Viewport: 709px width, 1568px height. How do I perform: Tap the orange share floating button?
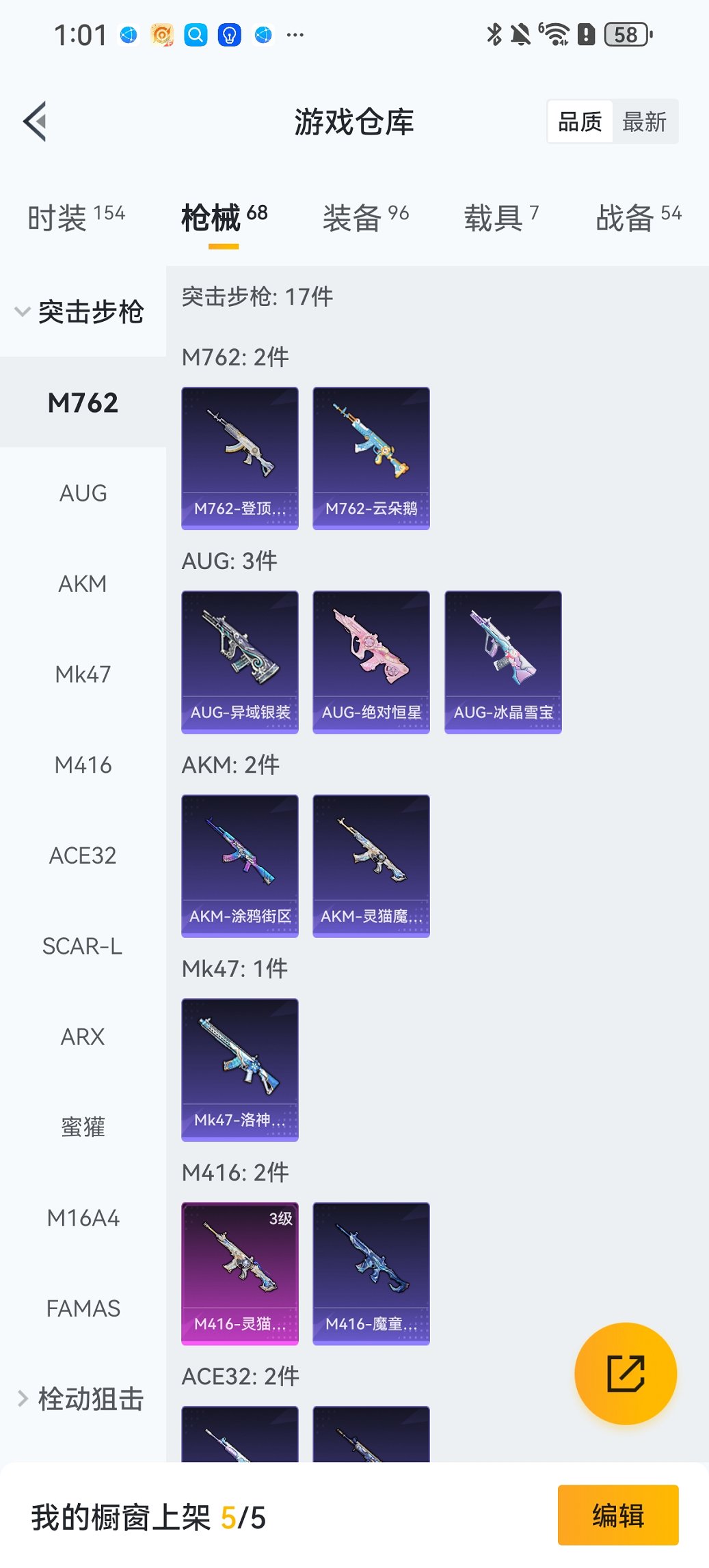(x=626, y=1373)
